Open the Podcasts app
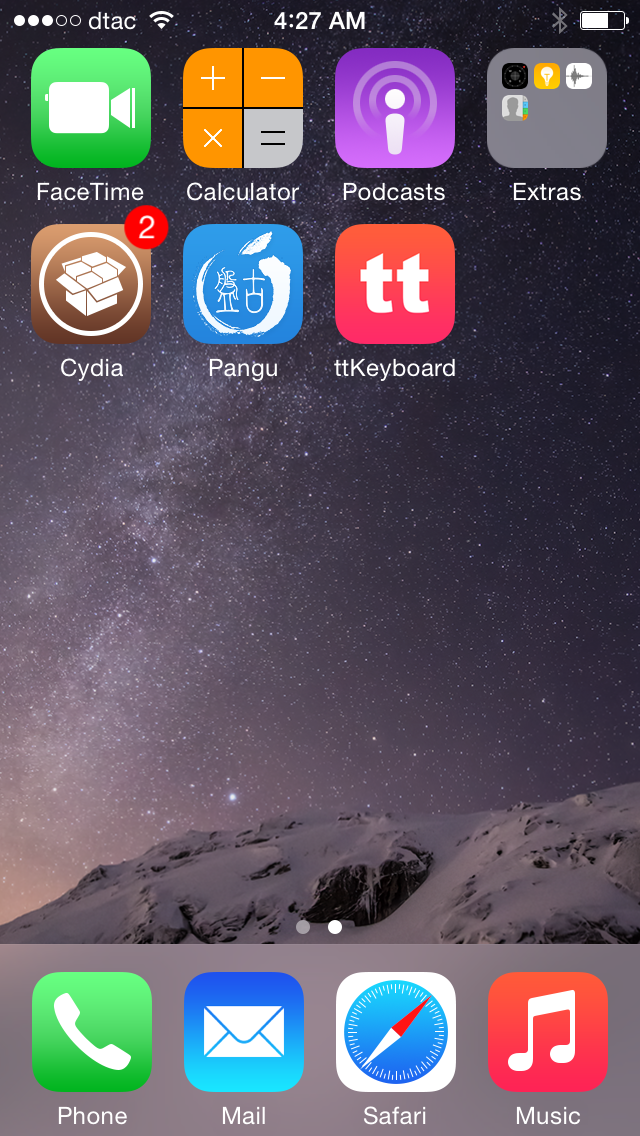Image resolution: width=640 pixels, height=1136 pixels. (395, 108)
